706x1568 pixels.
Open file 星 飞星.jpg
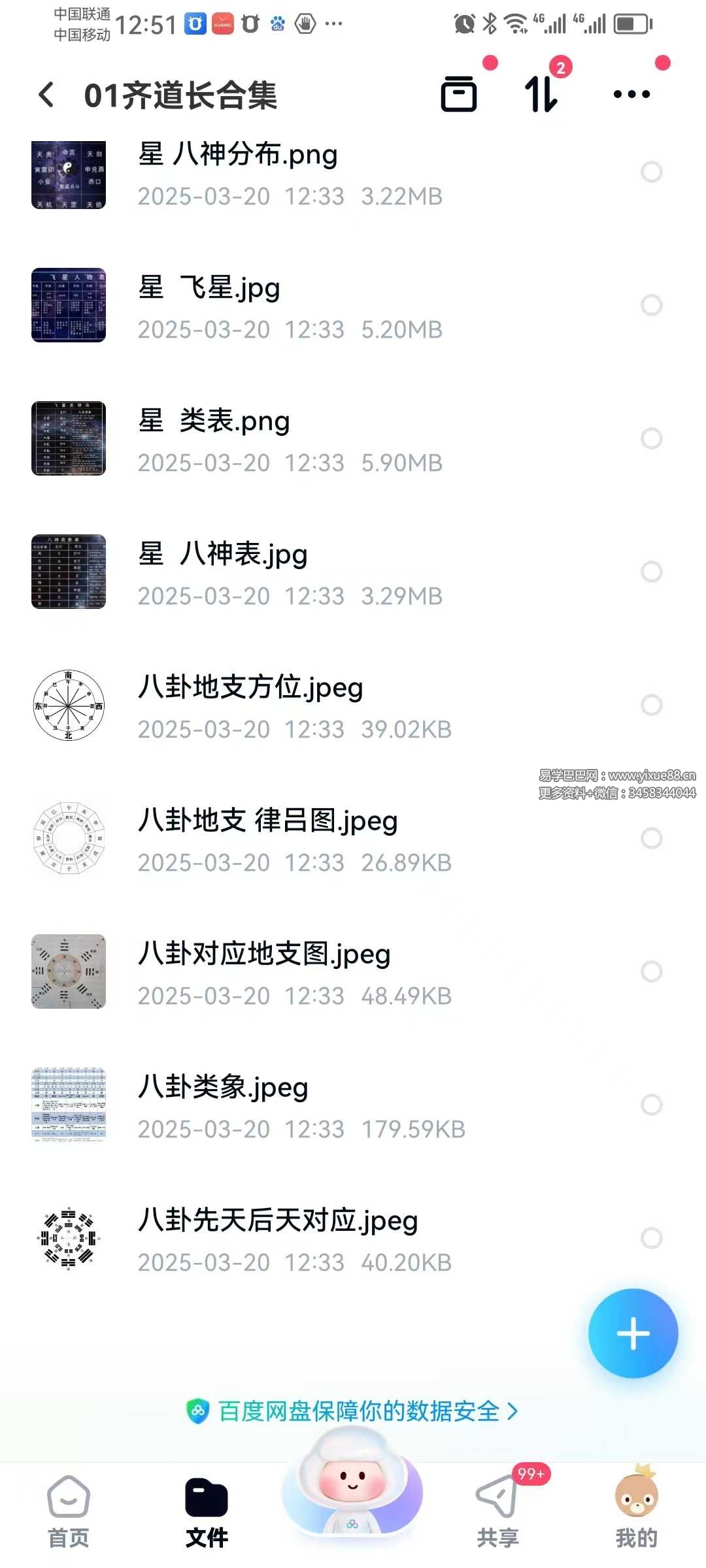[x=209, y=289]
